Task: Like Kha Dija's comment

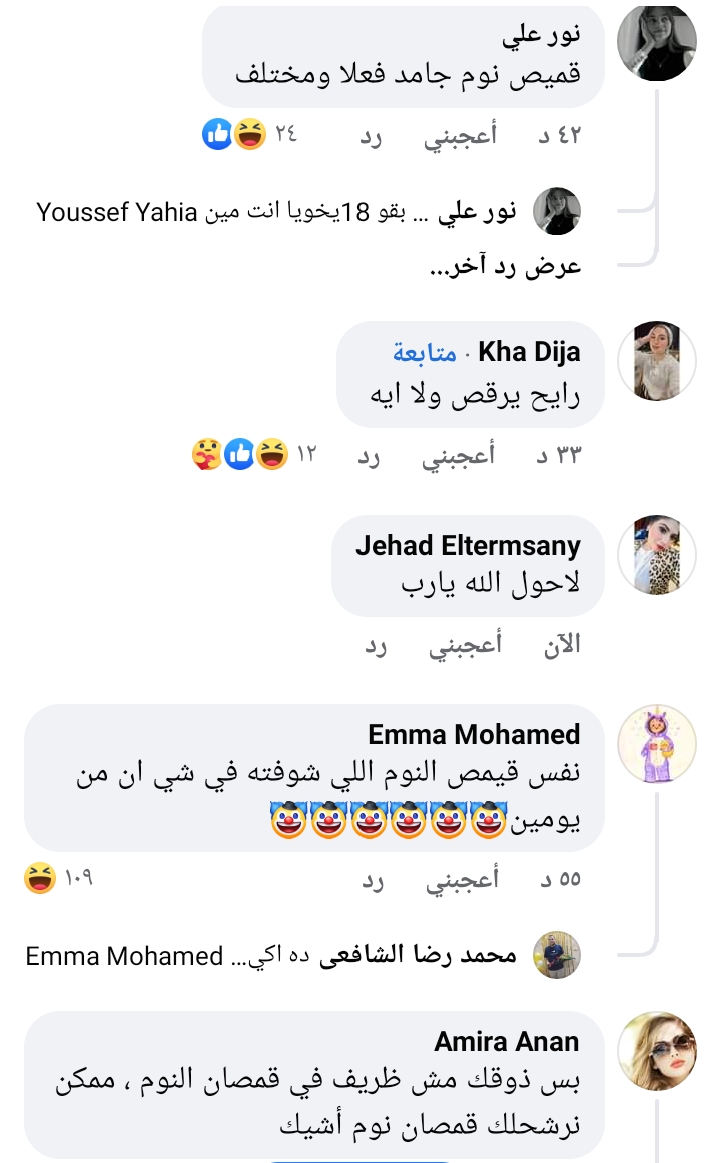Action: [x=461, y=457]
